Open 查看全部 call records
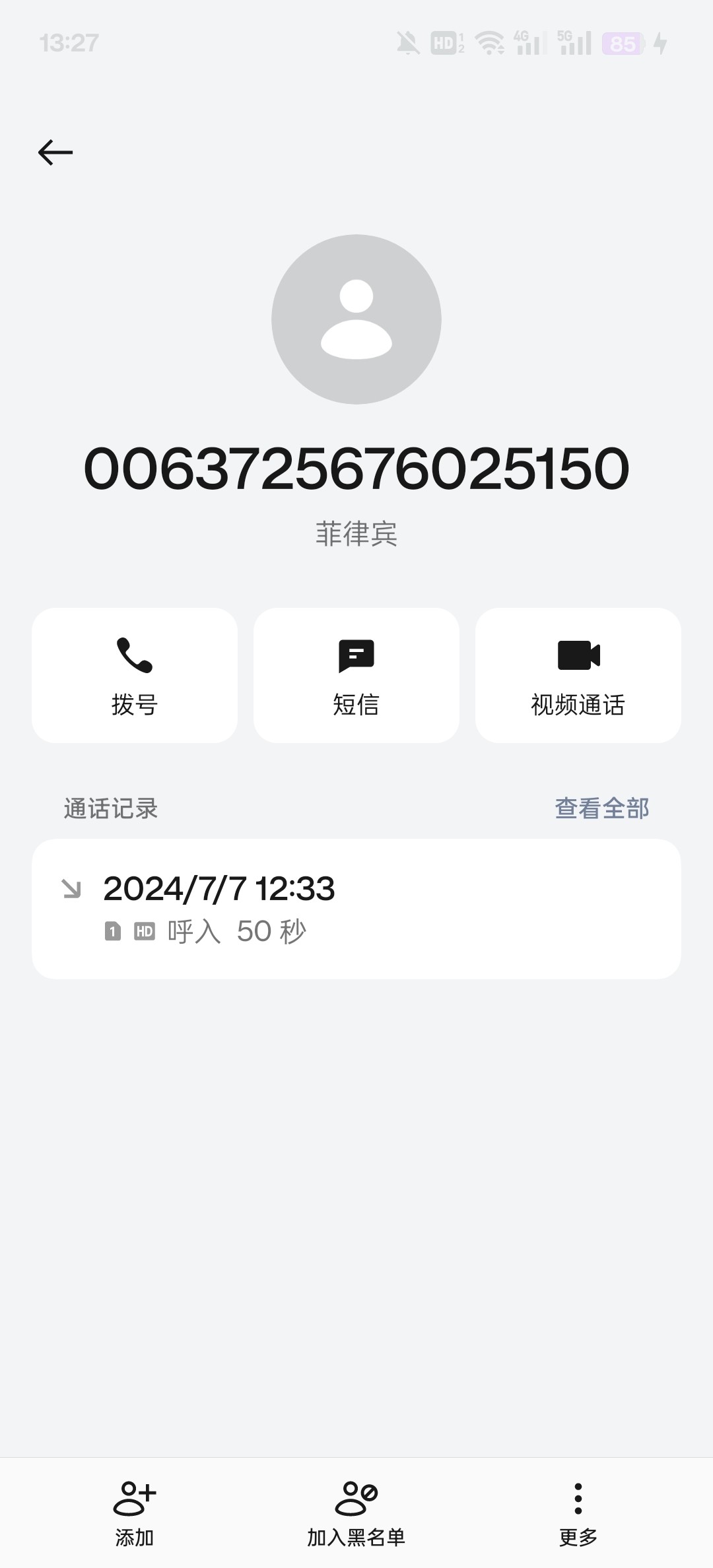The height and width of the screenshot is (1568, 713). pyautogui.click(x=601, y=808)
